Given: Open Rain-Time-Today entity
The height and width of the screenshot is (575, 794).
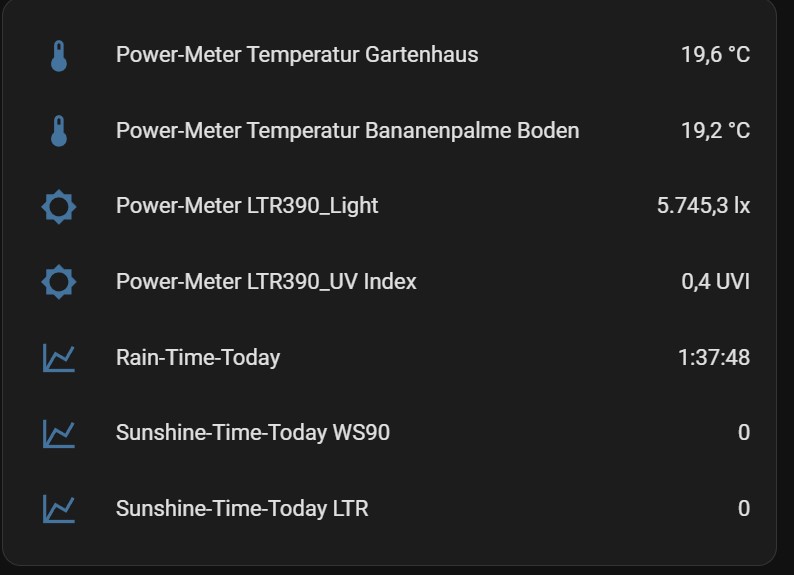Looking at the screenshot, I should pyautogui.click(x=198, y=357).
